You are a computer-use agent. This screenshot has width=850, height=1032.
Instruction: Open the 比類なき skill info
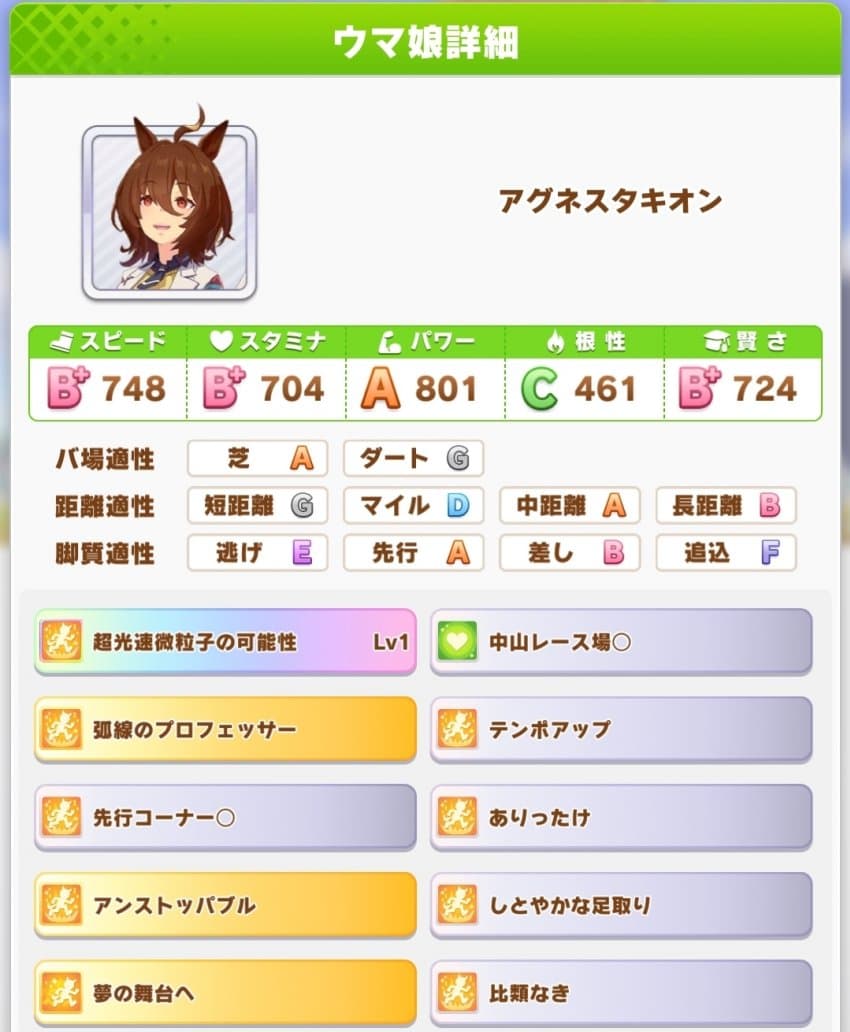621,992
